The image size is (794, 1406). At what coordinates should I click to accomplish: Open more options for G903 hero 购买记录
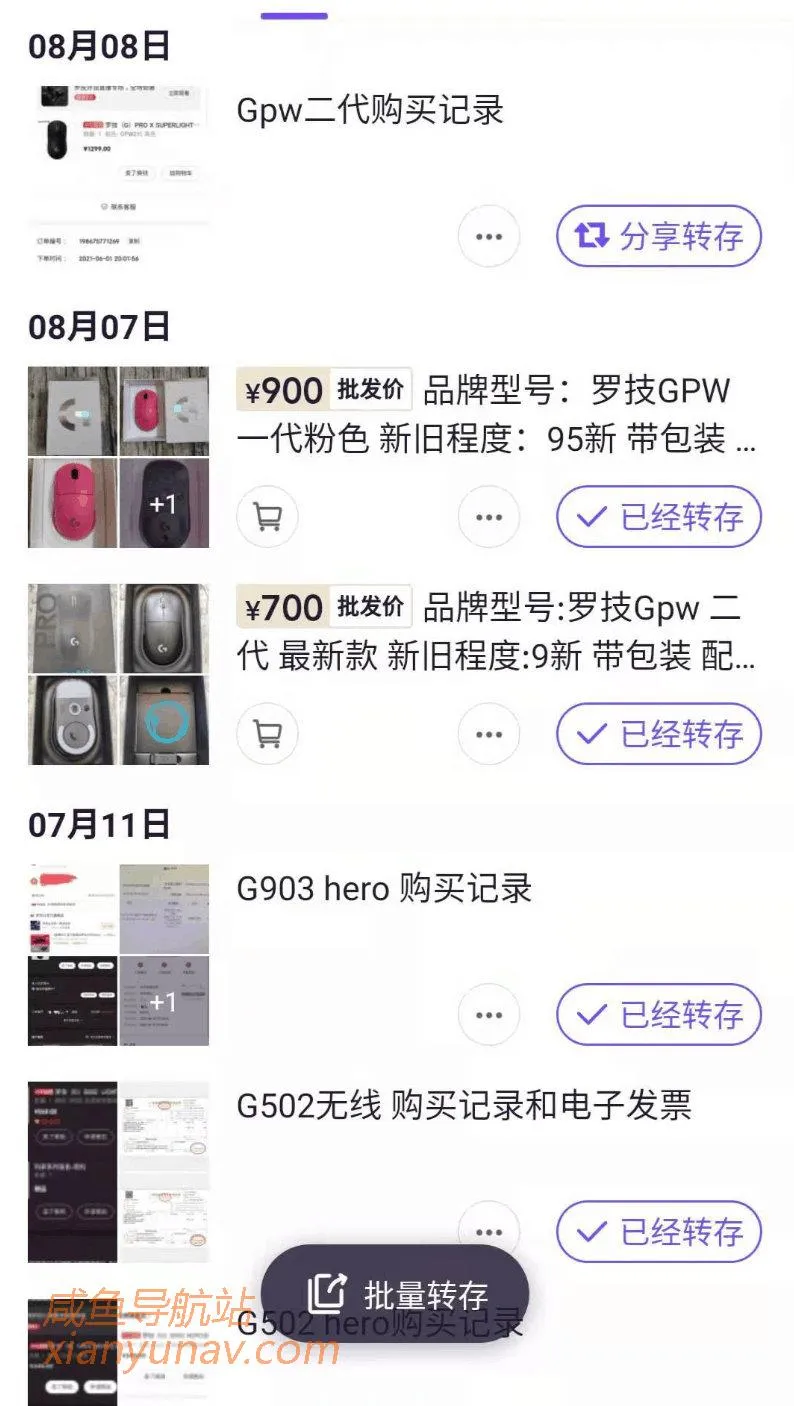click(488, 1015)
